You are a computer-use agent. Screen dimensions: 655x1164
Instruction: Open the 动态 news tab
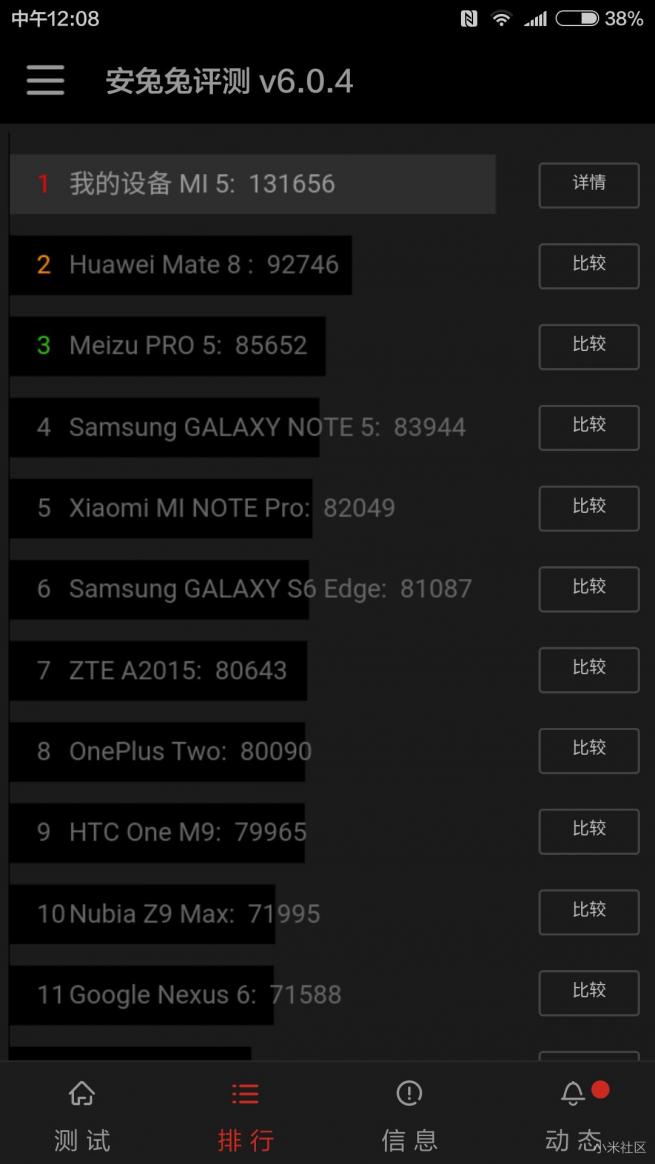click(573, 1115)
